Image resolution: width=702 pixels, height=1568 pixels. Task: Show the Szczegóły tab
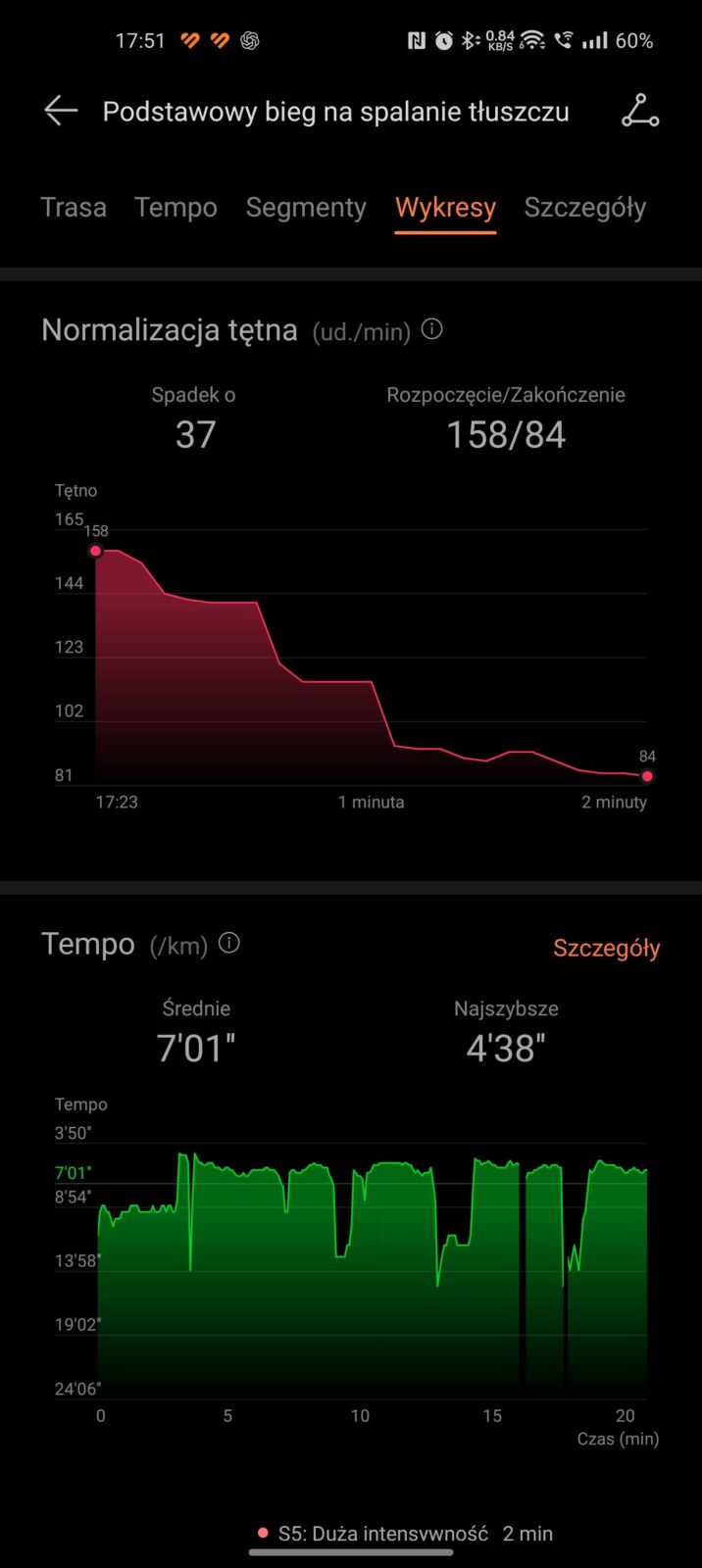click(x=584, y=208)
